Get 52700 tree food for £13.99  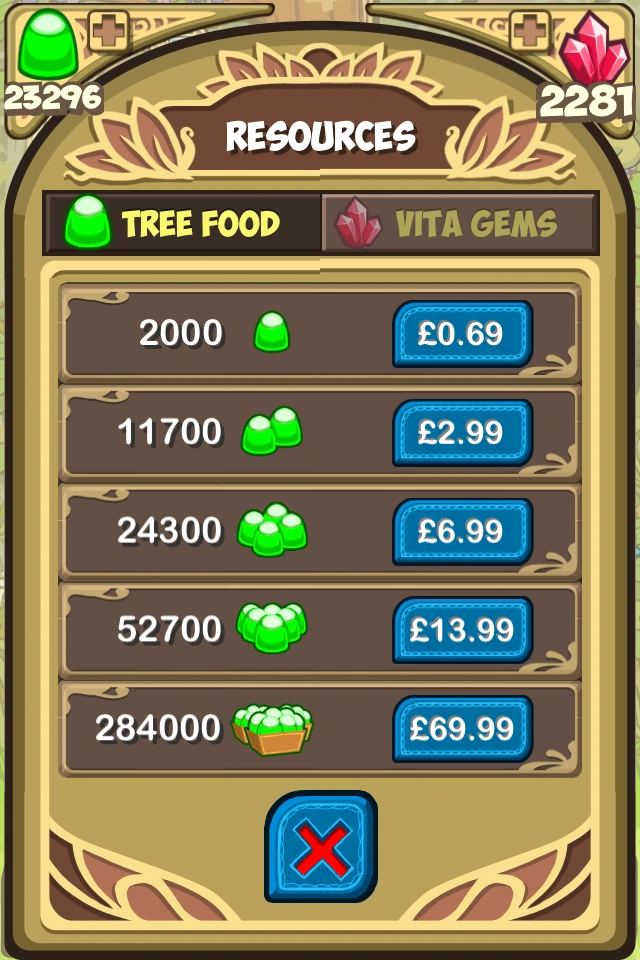(x=461, y=630)
